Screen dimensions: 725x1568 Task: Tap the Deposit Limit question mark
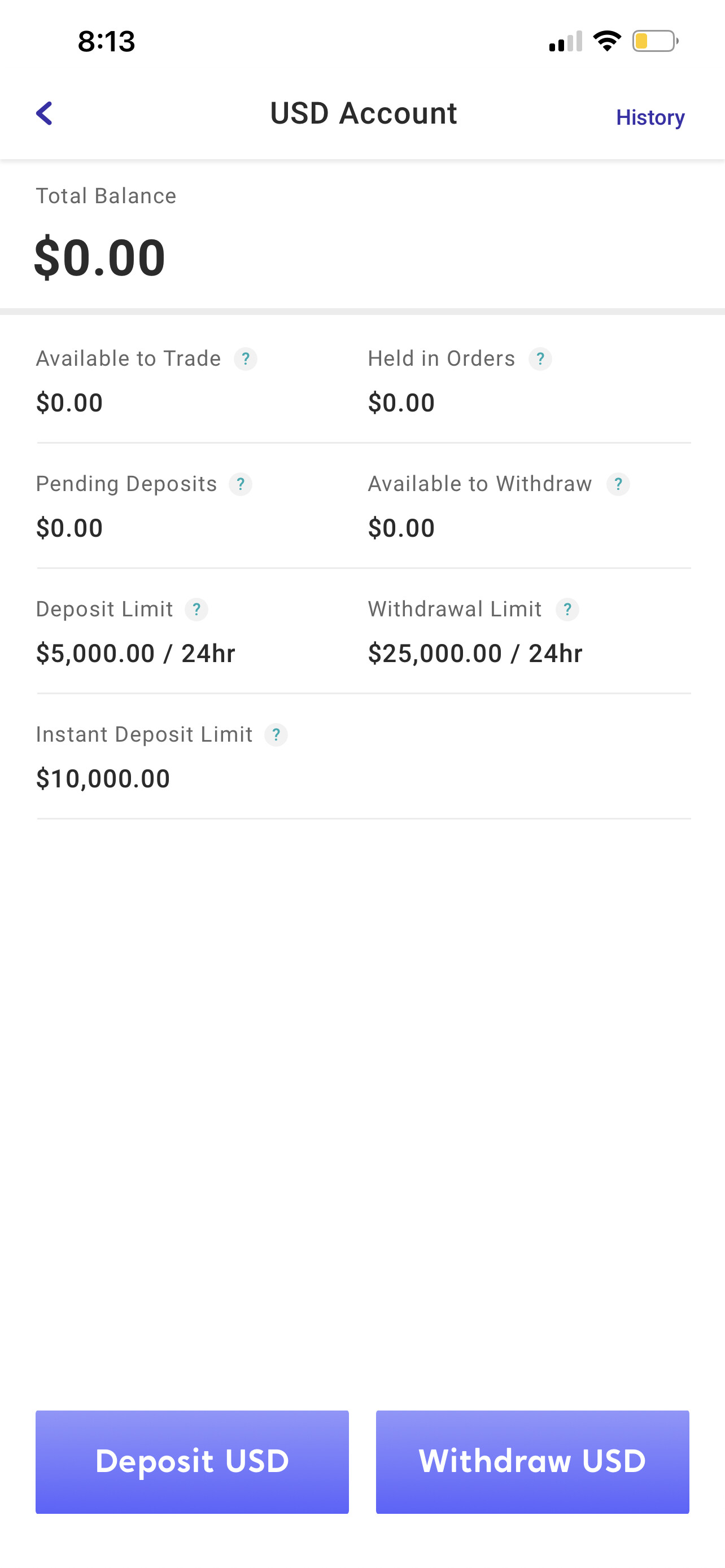(196, 609)
